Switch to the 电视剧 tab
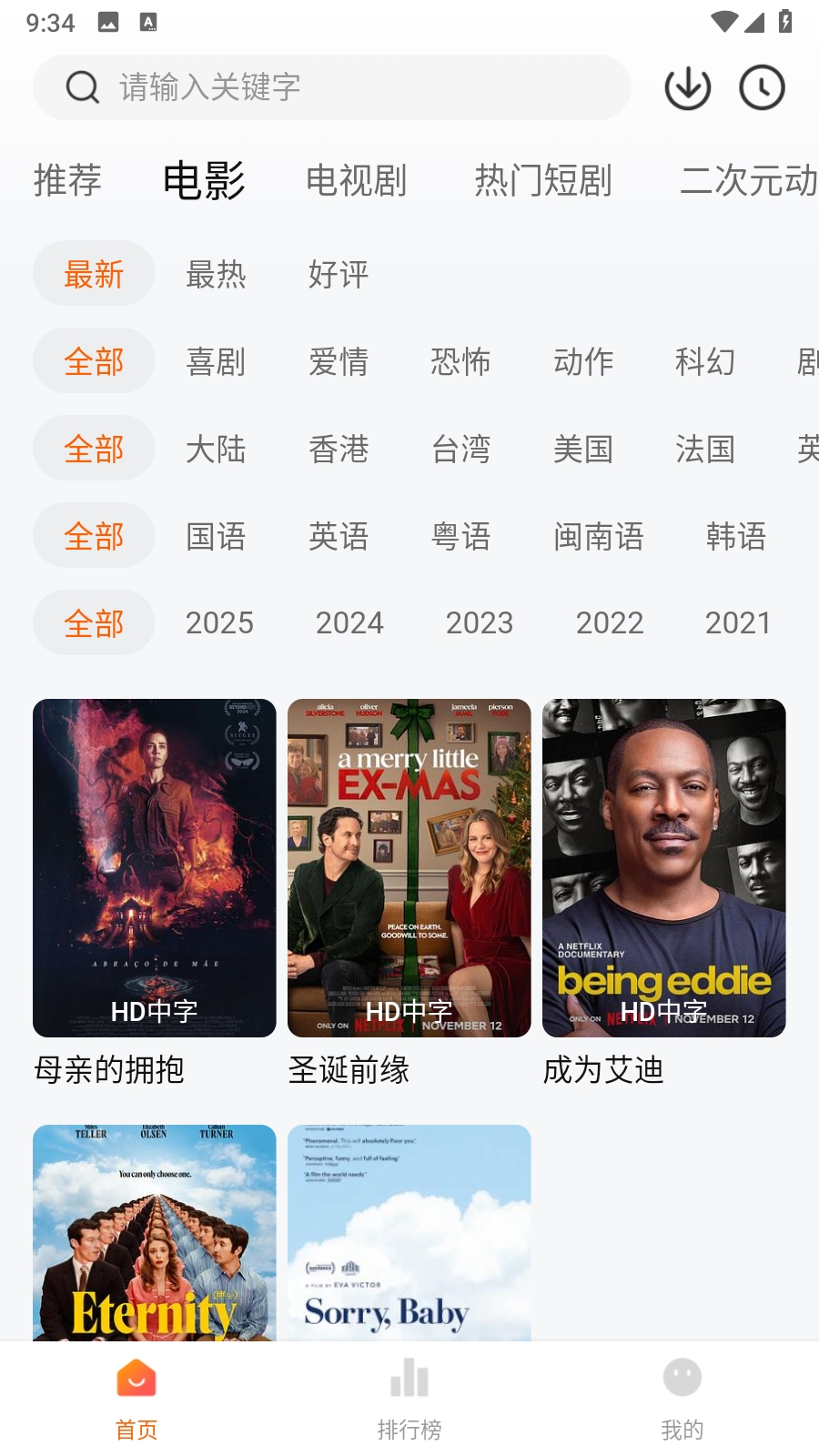This screenshot has height=1456, width=819. click(x=357, y=180)
